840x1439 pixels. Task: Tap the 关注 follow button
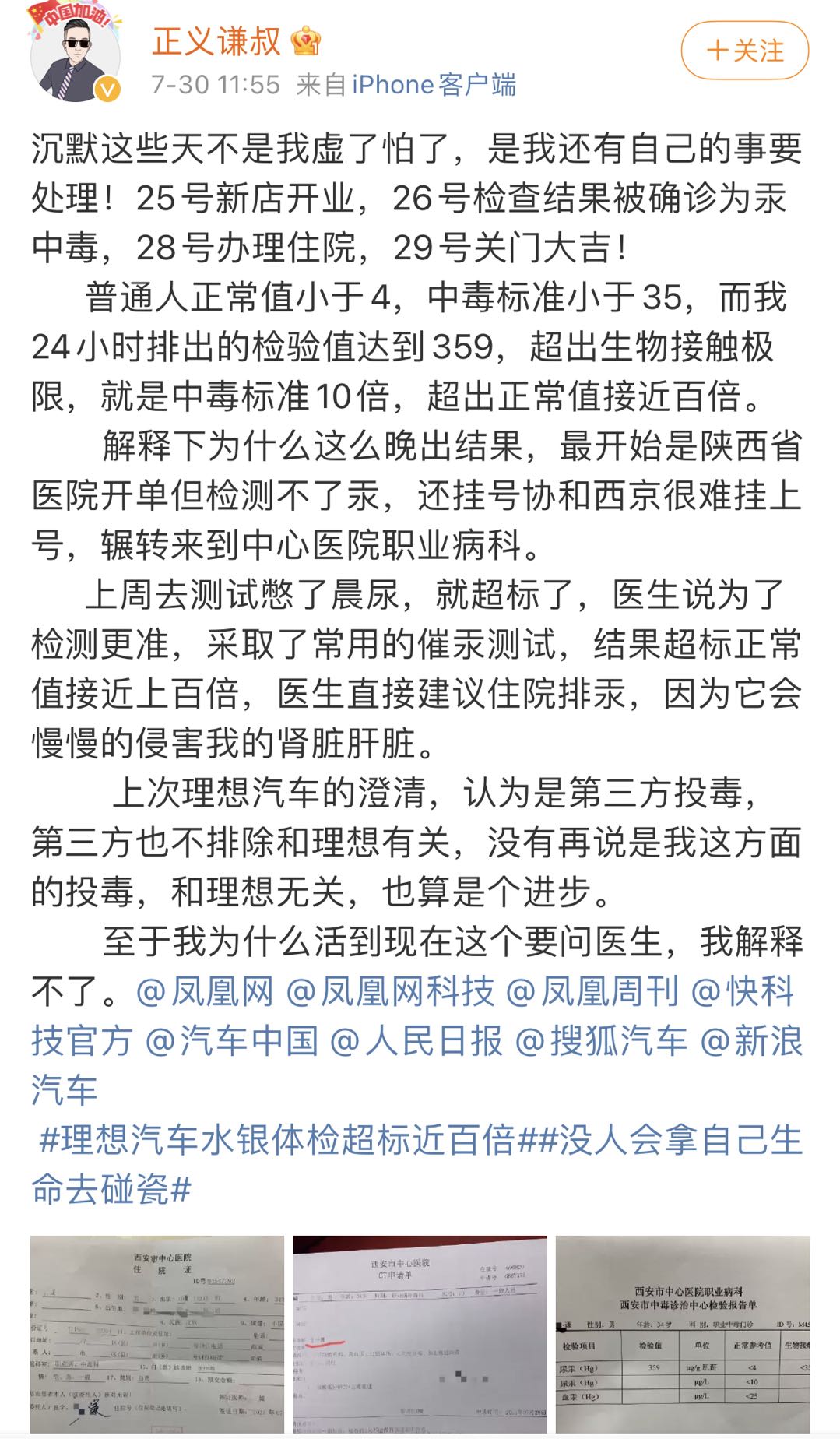[744, 51]
